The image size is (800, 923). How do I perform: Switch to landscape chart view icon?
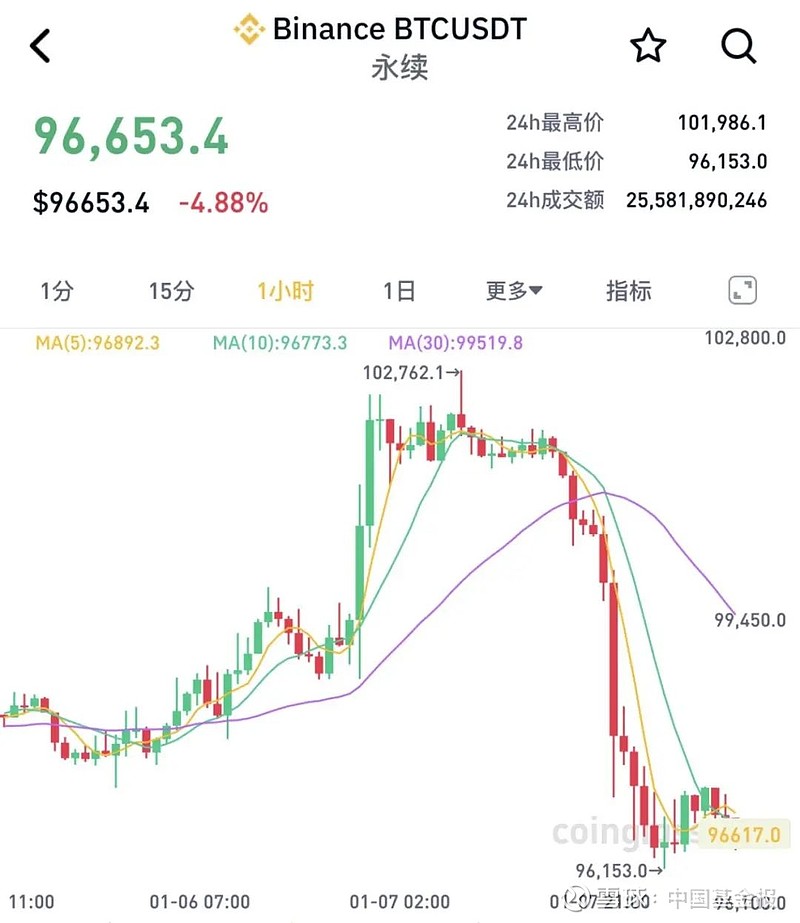click(x=742, y=289)
